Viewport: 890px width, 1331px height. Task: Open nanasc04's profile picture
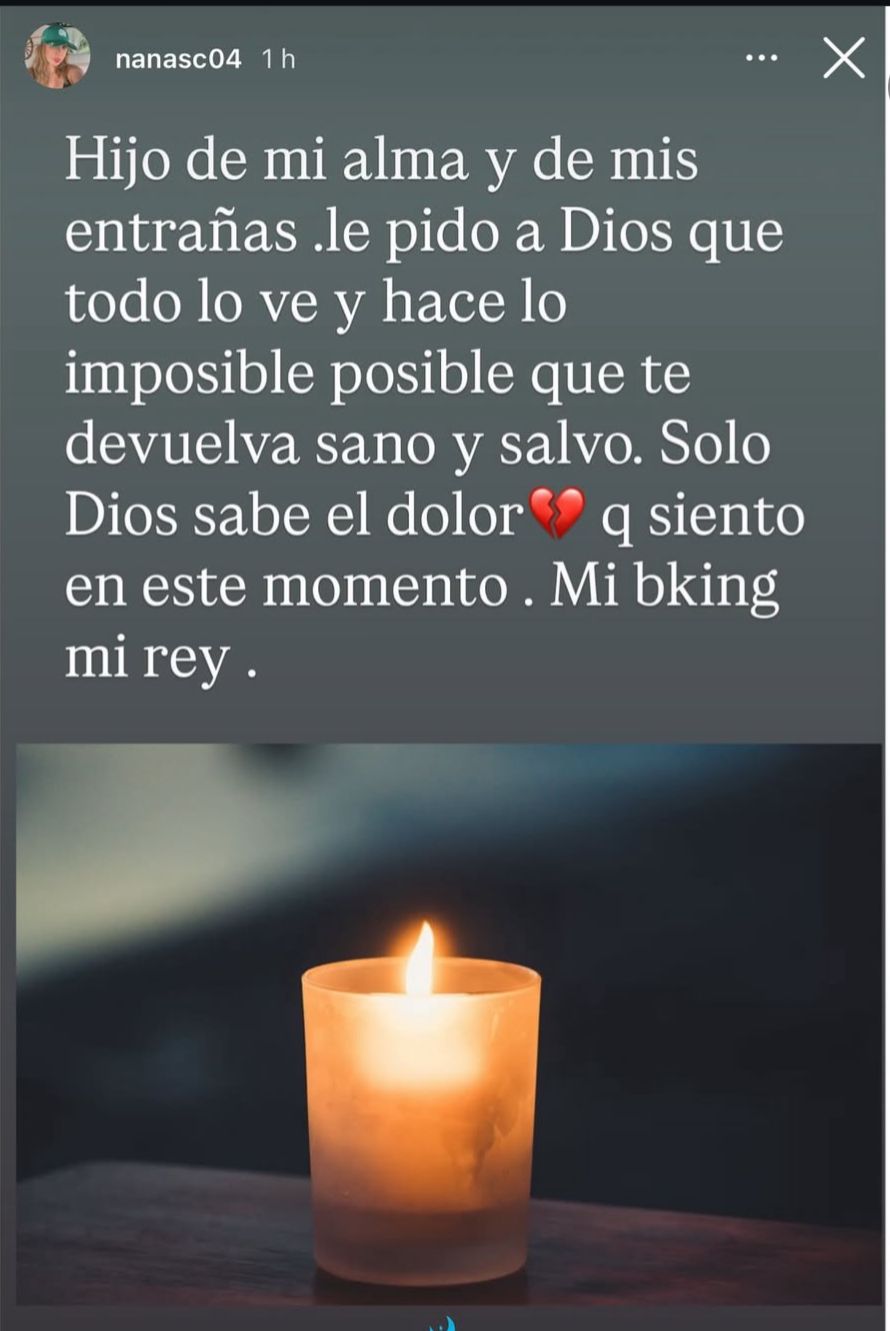(57, 56)
